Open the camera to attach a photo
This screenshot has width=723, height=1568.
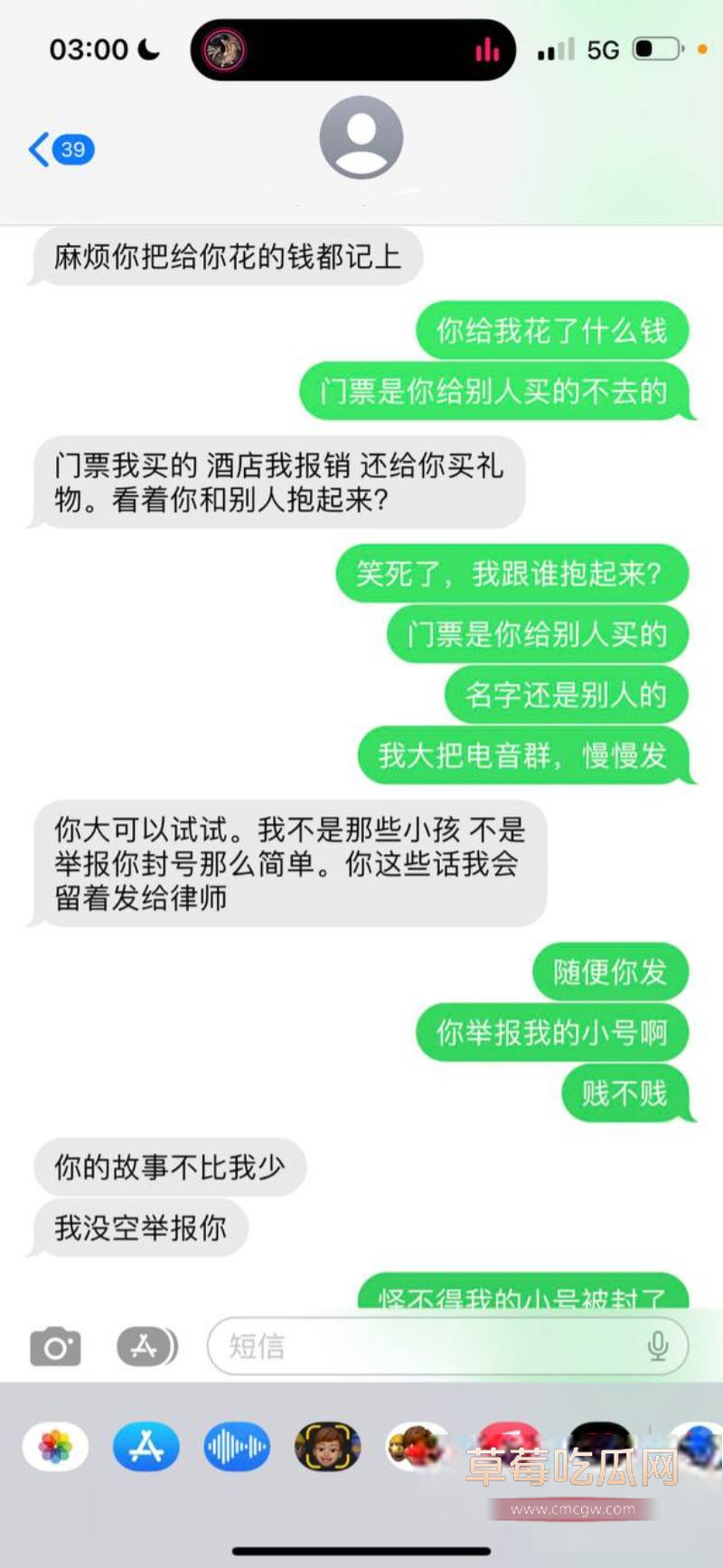click(x=55, y=1347)
